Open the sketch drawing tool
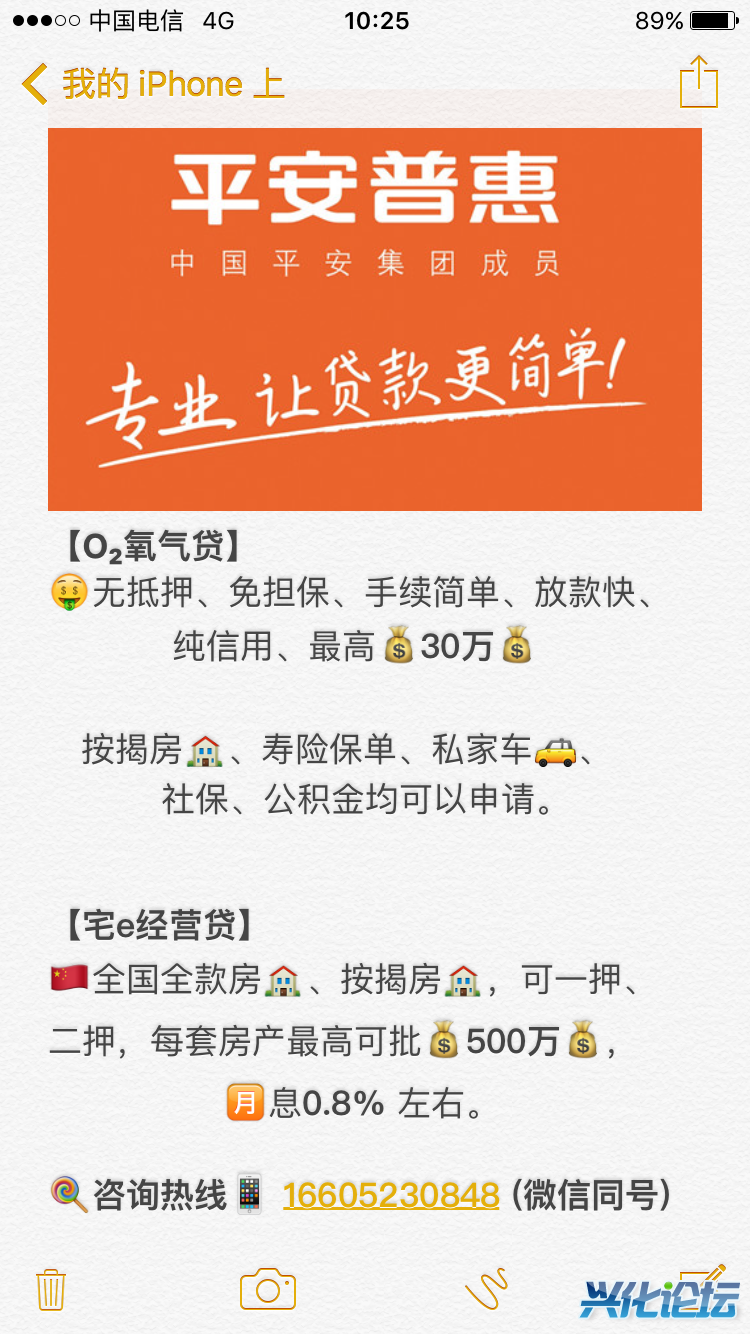 (487, 1288)
